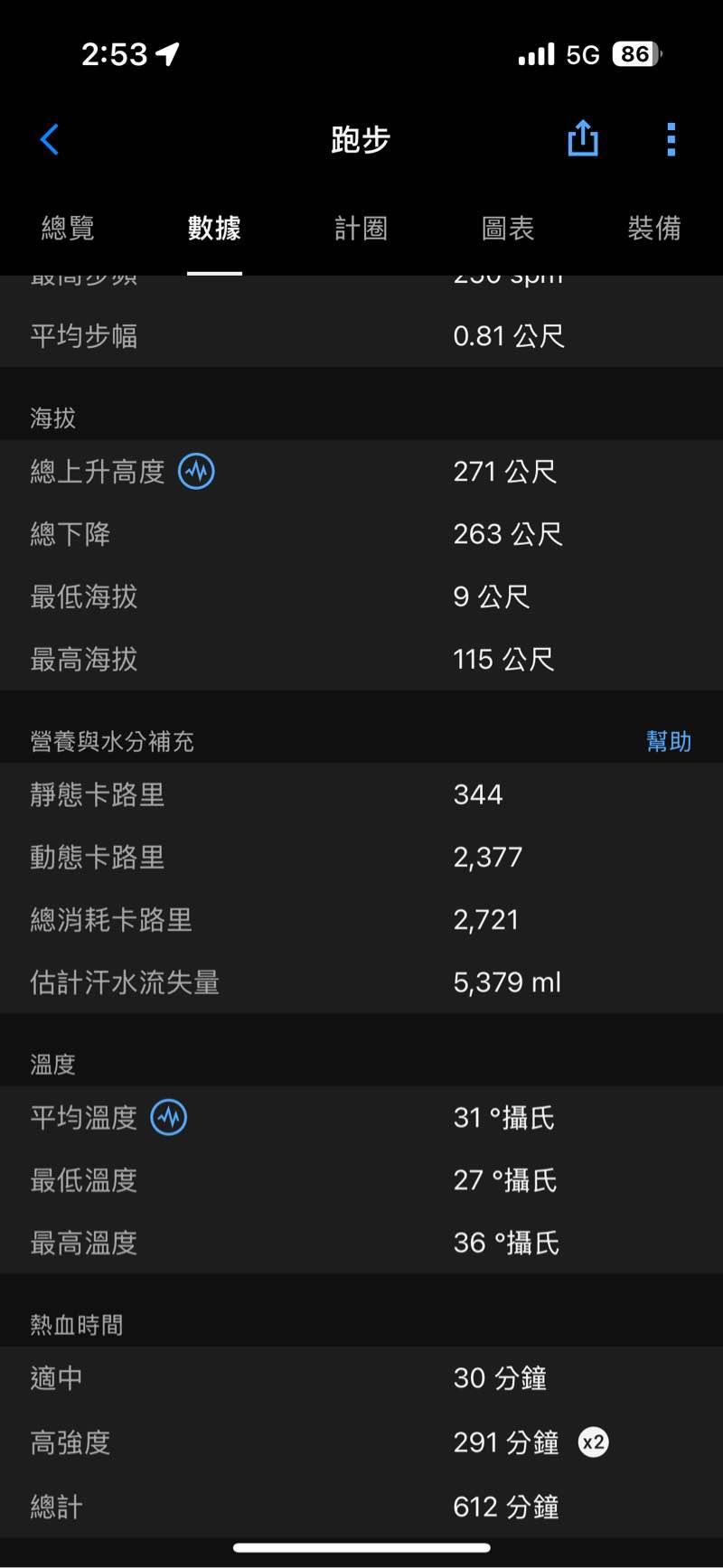Tap the info icon beside 總上升高度
Image resolution: width=723 pixels, height=1568 pixels.
point(196,472)
